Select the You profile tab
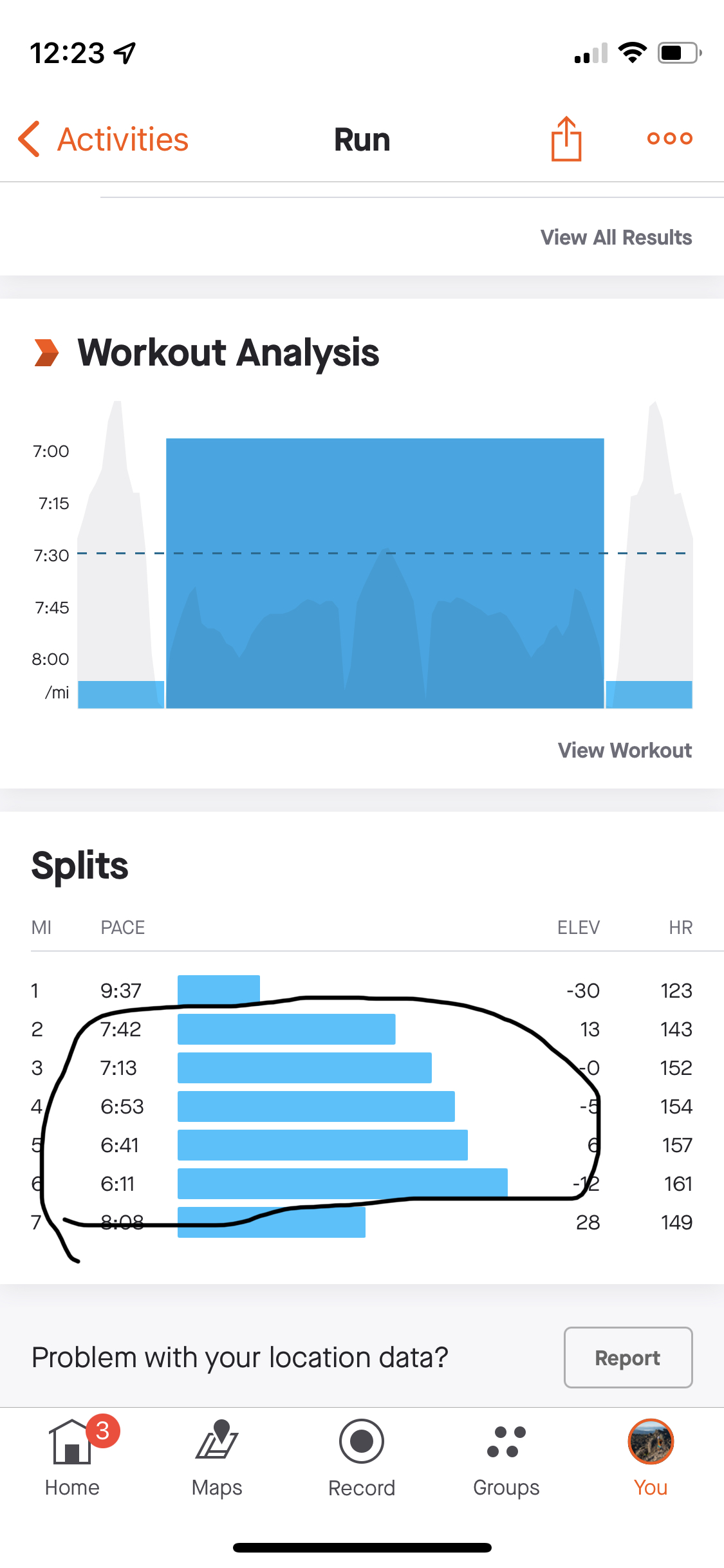 (651, 1458)
